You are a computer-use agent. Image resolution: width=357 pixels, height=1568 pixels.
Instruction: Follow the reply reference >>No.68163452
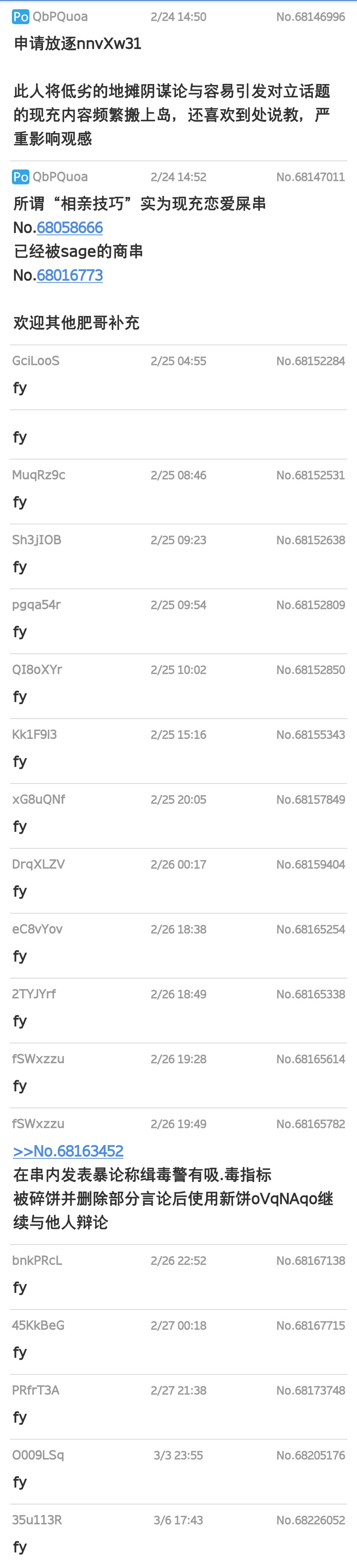(68, 1151)
